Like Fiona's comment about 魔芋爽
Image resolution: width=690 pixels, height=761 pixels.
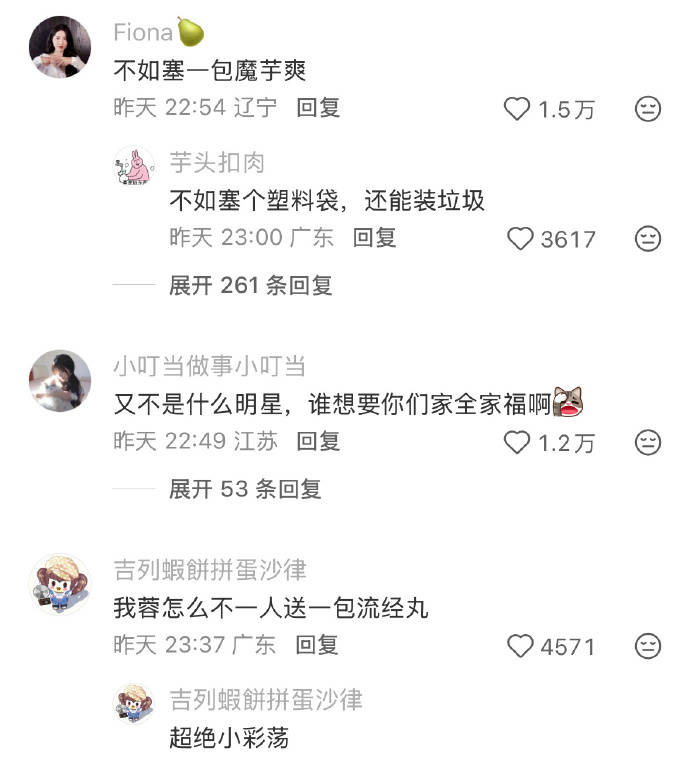pos(516,109)
